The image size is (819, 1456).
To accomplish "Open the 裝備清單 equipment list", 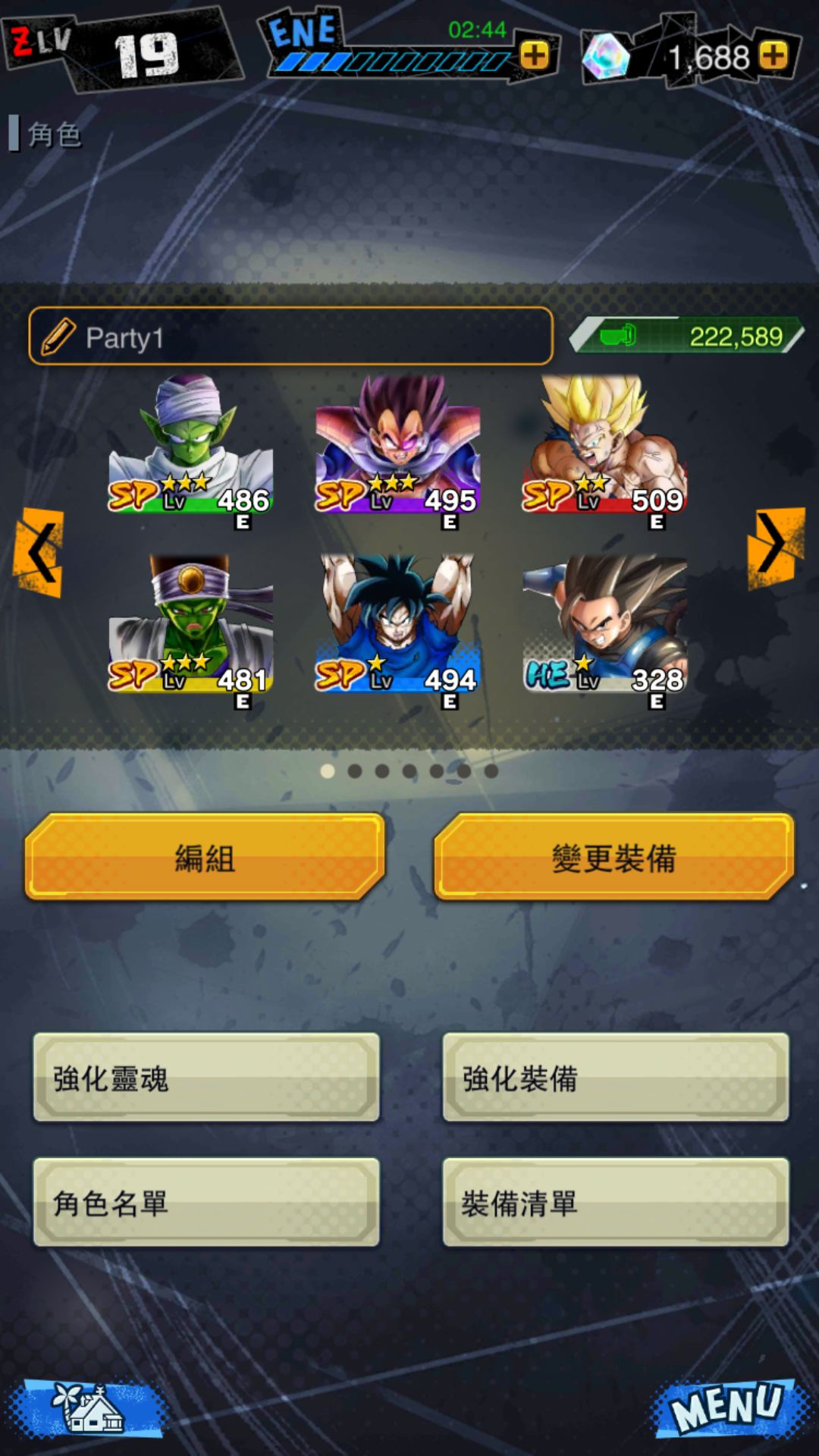I will click(616, 1202).
